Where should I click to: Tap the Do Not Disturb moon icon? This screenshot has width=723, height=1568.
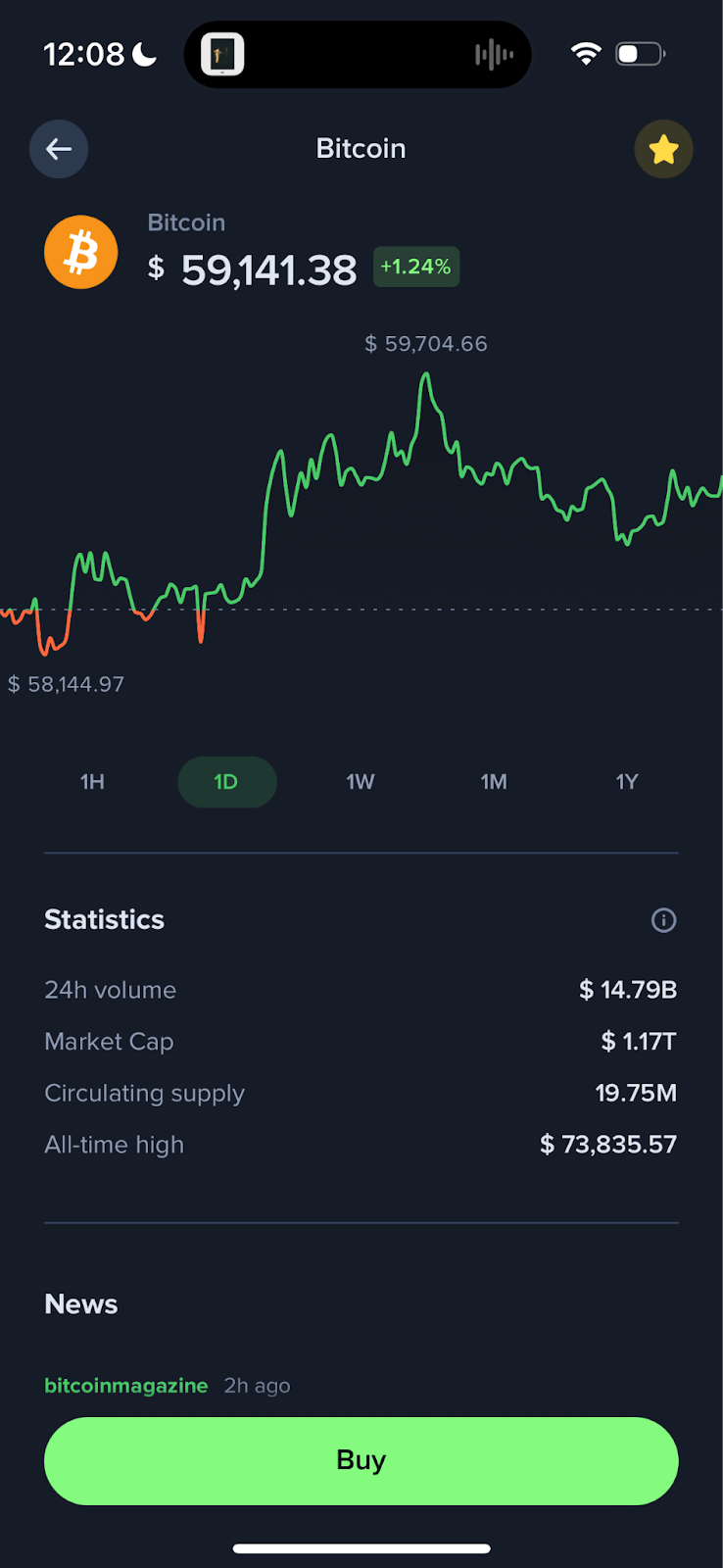(x=143, y=55)
